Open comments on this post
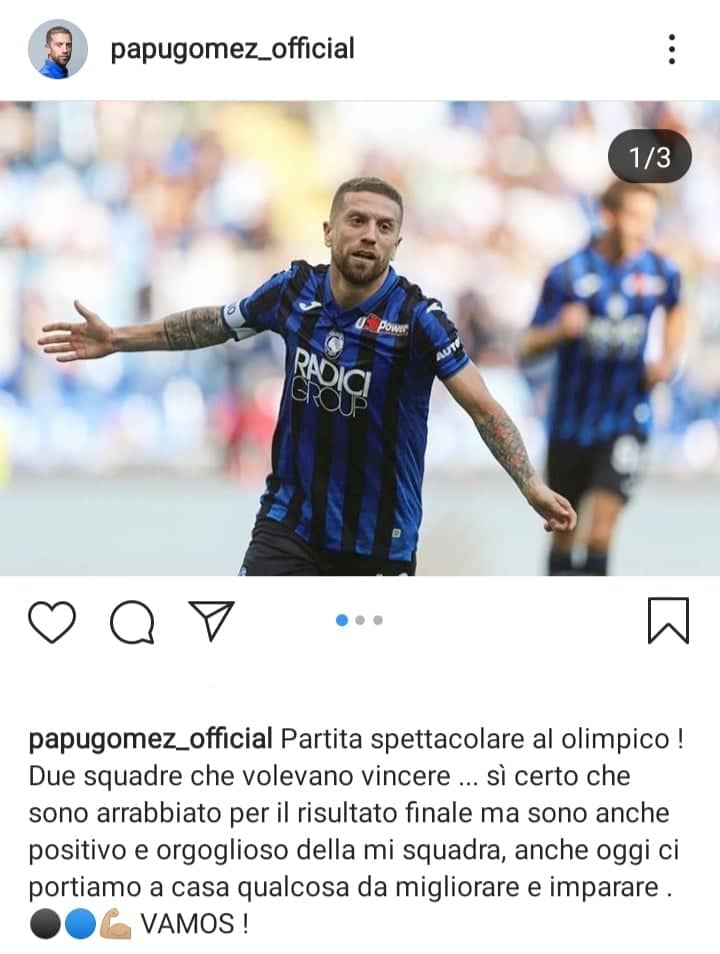 point(132,622)
